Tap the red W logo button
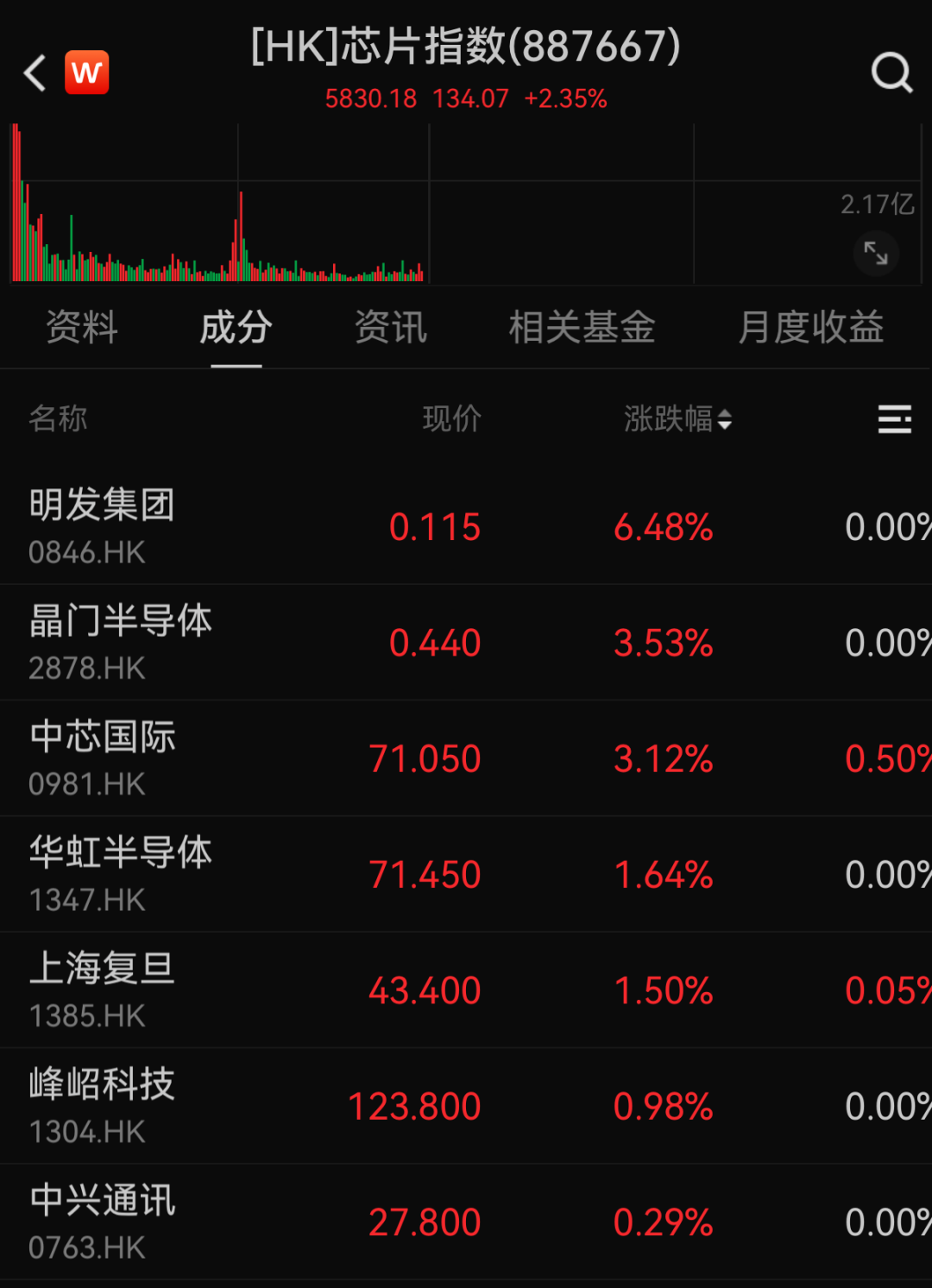Image resolution: width=932 pixels, height=1288 pixels. [x=87, y=72]
